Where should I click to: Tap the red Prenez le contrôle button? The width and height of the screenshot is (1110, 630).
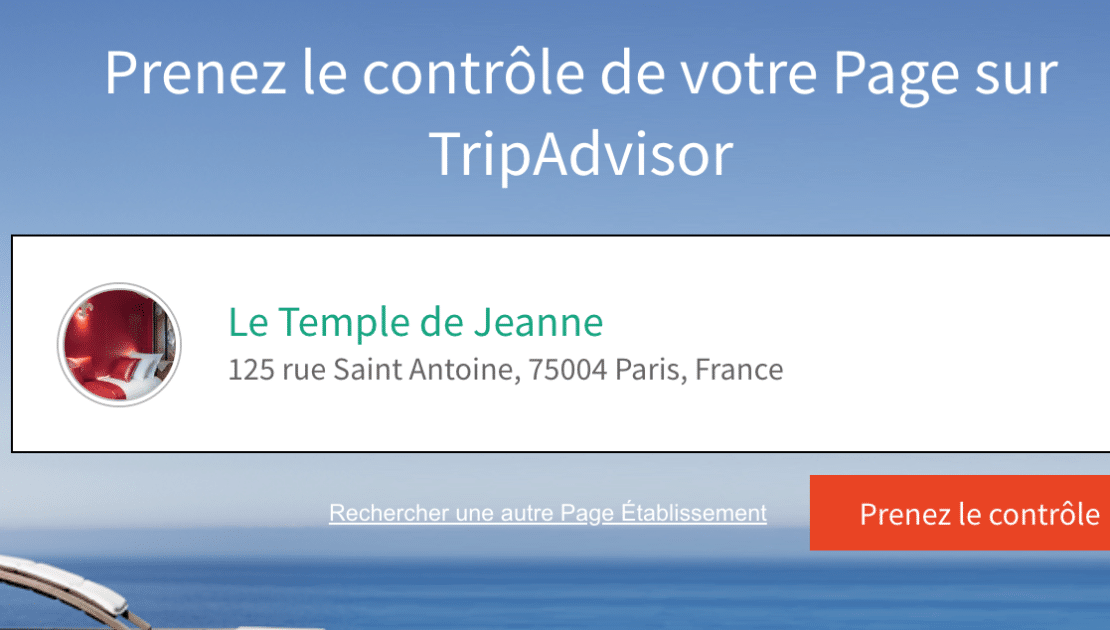click(x=960, y=513)
